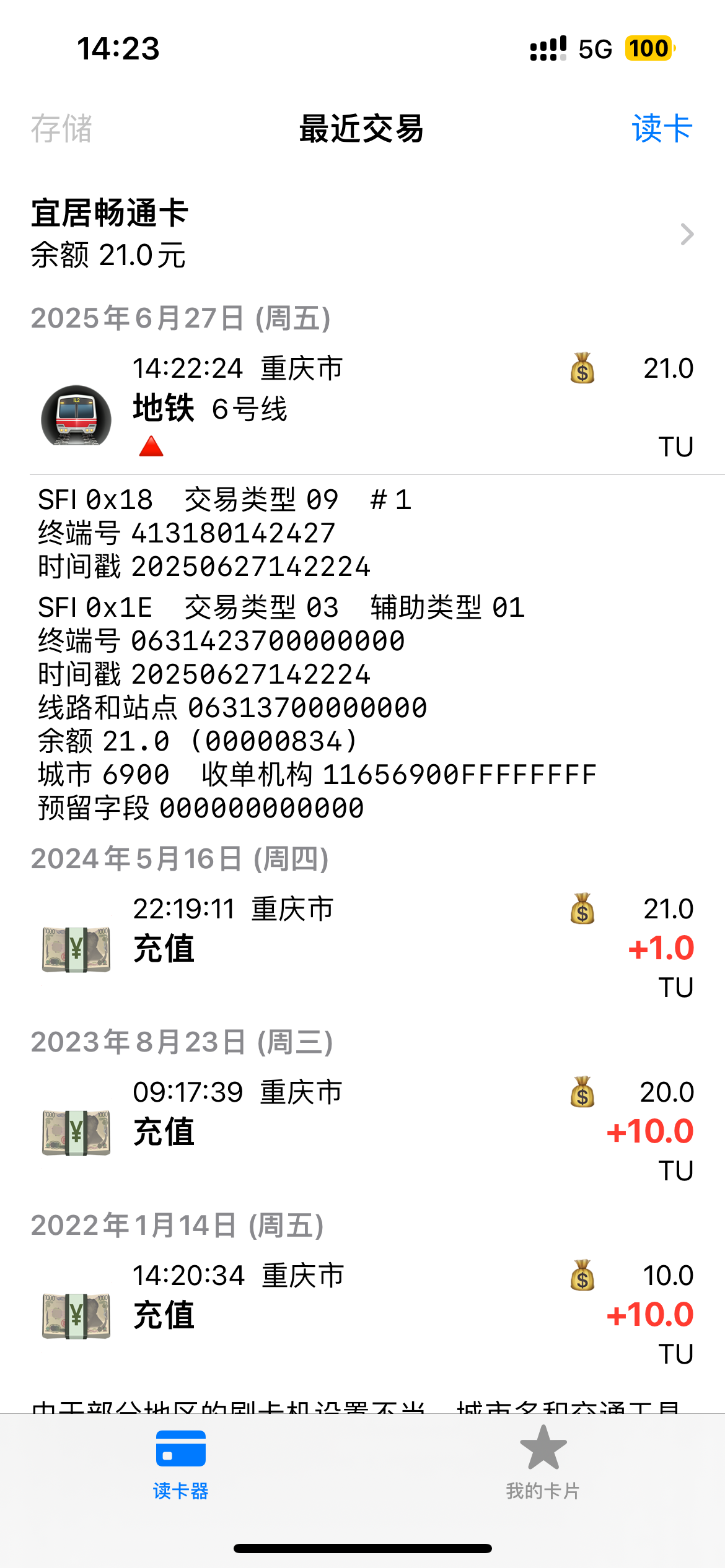Collapse the 地铁 6号线 transaction details

pos(362,407)
